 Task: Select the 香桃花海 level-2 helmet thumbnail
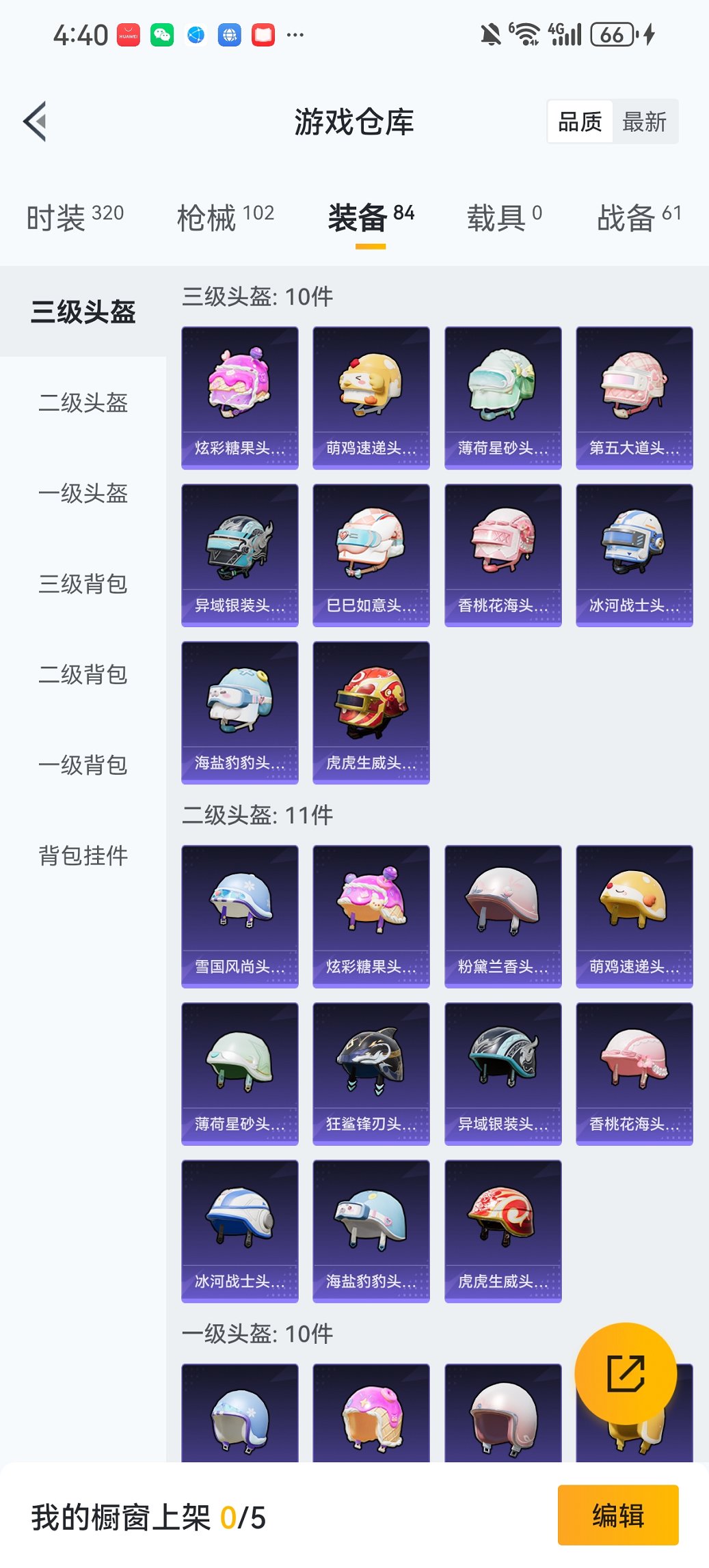634,1073
